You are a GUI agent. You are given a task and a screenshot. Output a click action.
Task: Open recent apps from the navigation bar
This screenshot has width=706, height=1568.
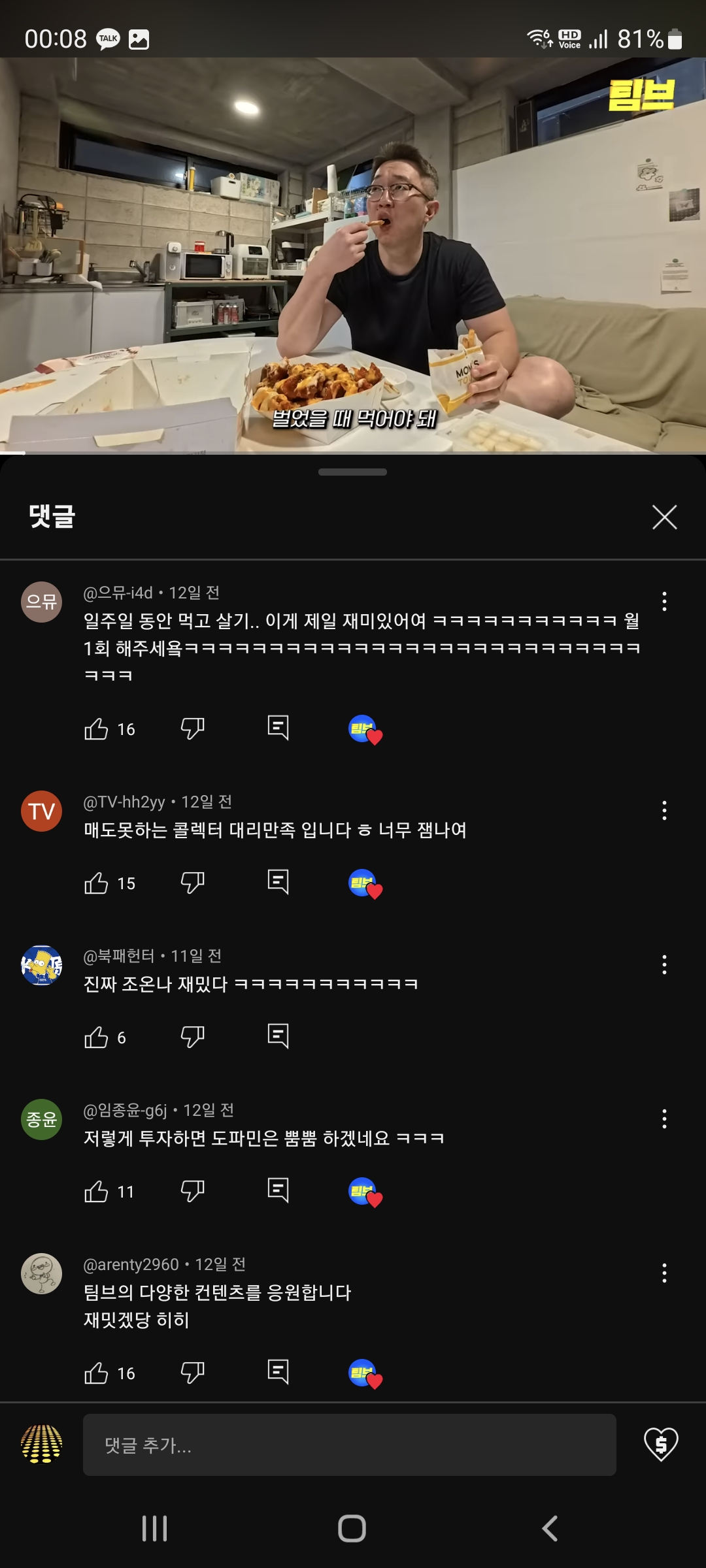(155, 1528)
